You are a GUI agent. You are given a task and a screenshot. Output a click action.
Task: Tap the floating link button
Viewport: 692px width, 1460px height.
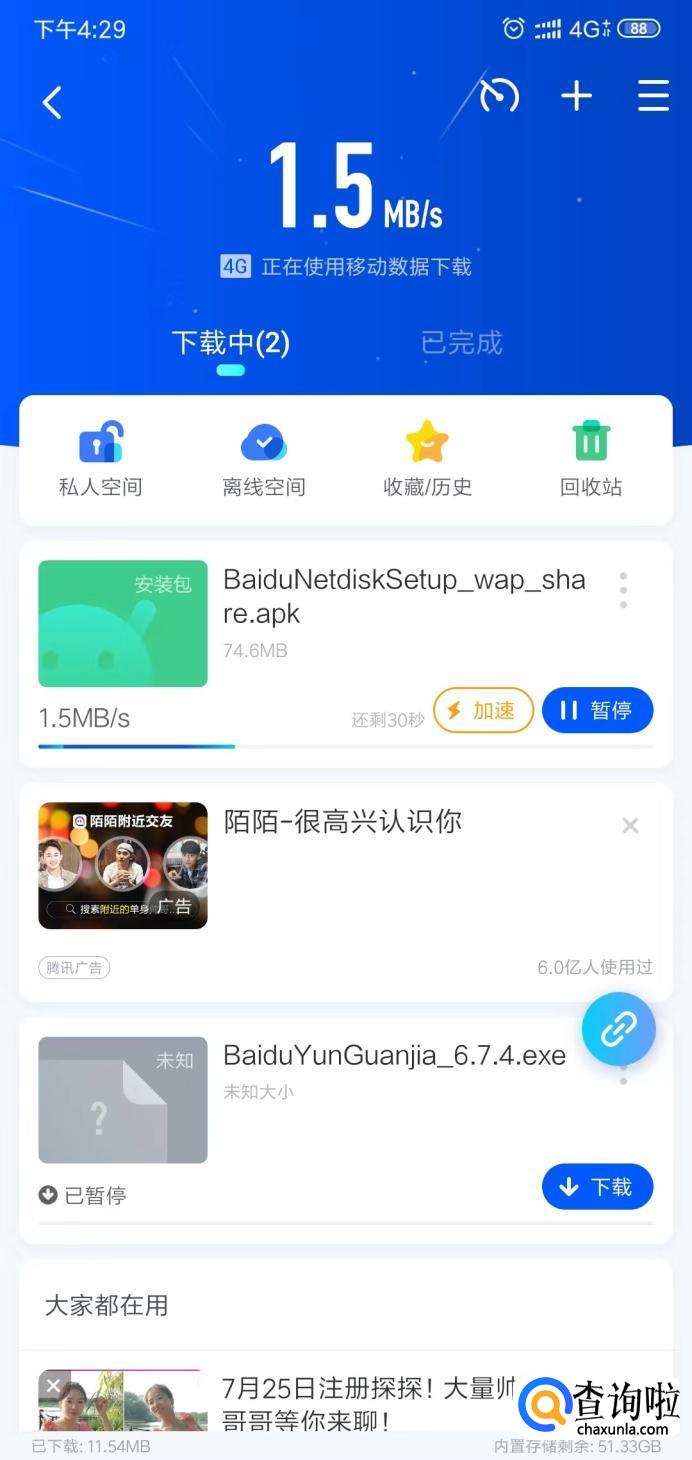618,1028
